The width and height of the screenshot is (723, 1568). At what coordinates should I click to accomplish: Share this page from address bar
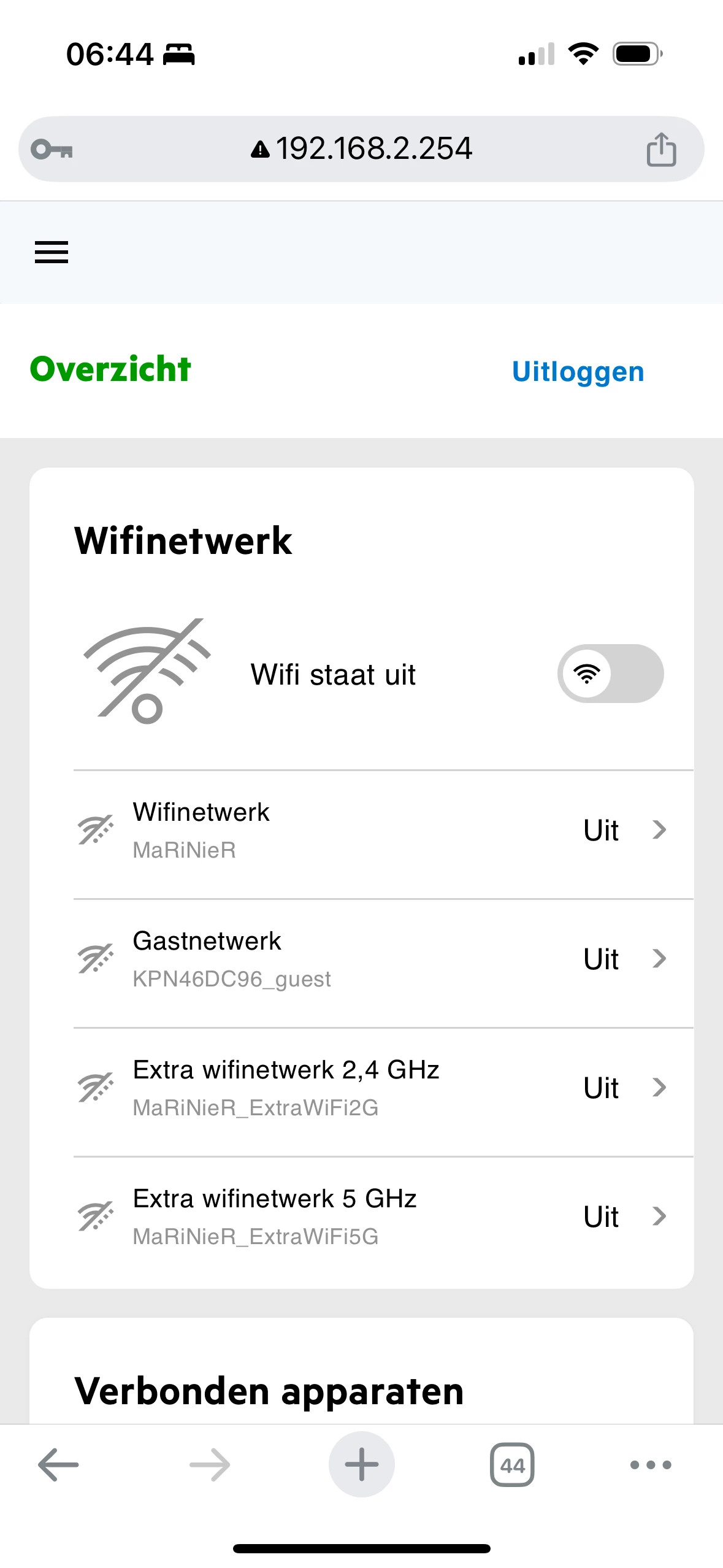[661, 150]
